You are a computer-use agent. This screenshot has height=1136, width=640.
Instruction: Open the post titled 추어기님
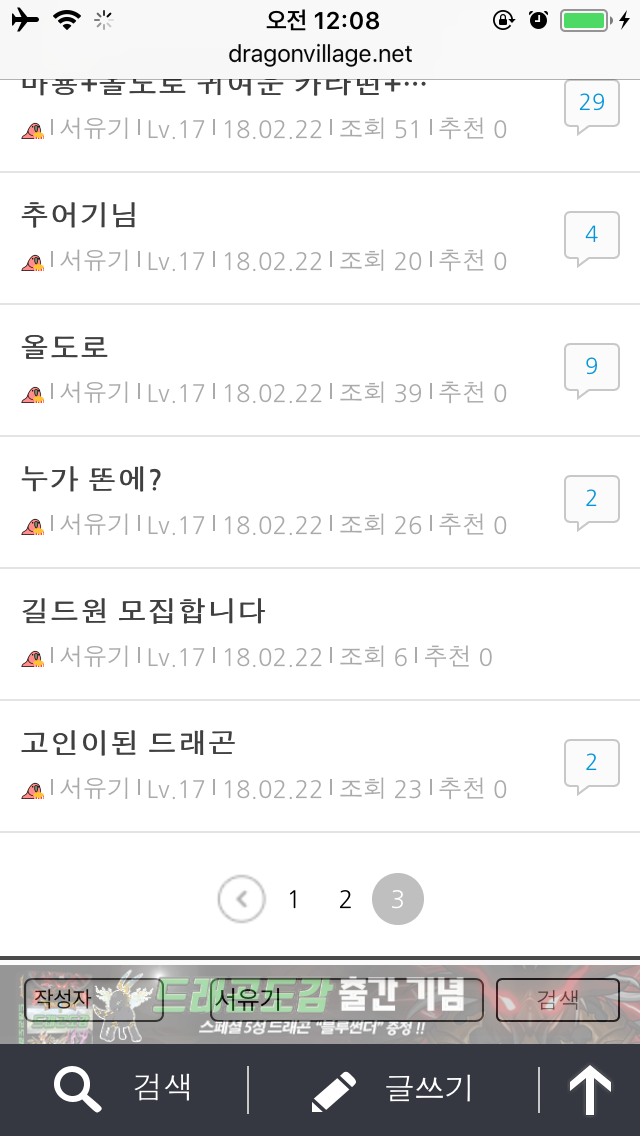click(79, 215)
